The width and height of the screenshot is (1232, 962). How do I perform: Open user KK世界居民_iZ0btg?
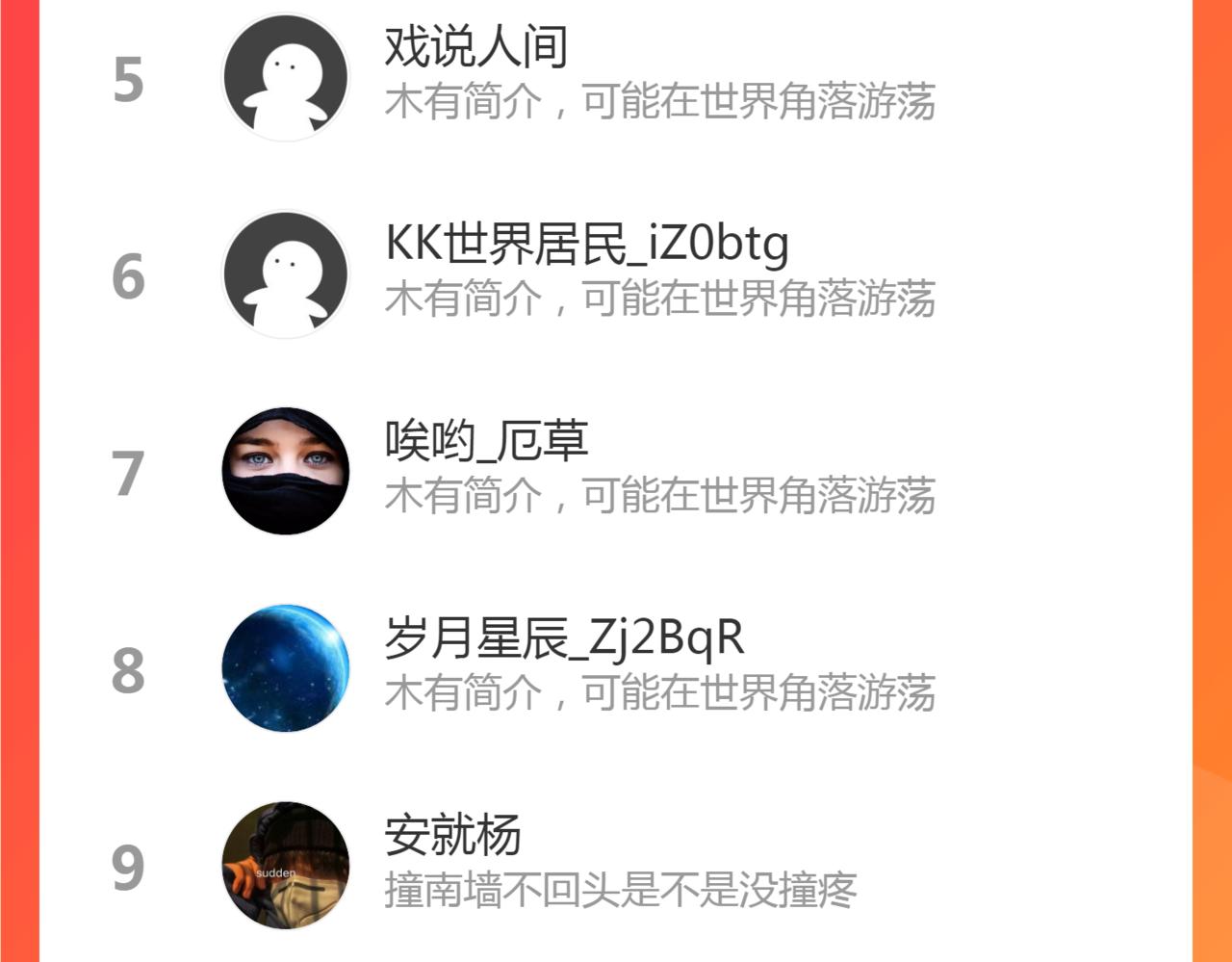(586, 245)
